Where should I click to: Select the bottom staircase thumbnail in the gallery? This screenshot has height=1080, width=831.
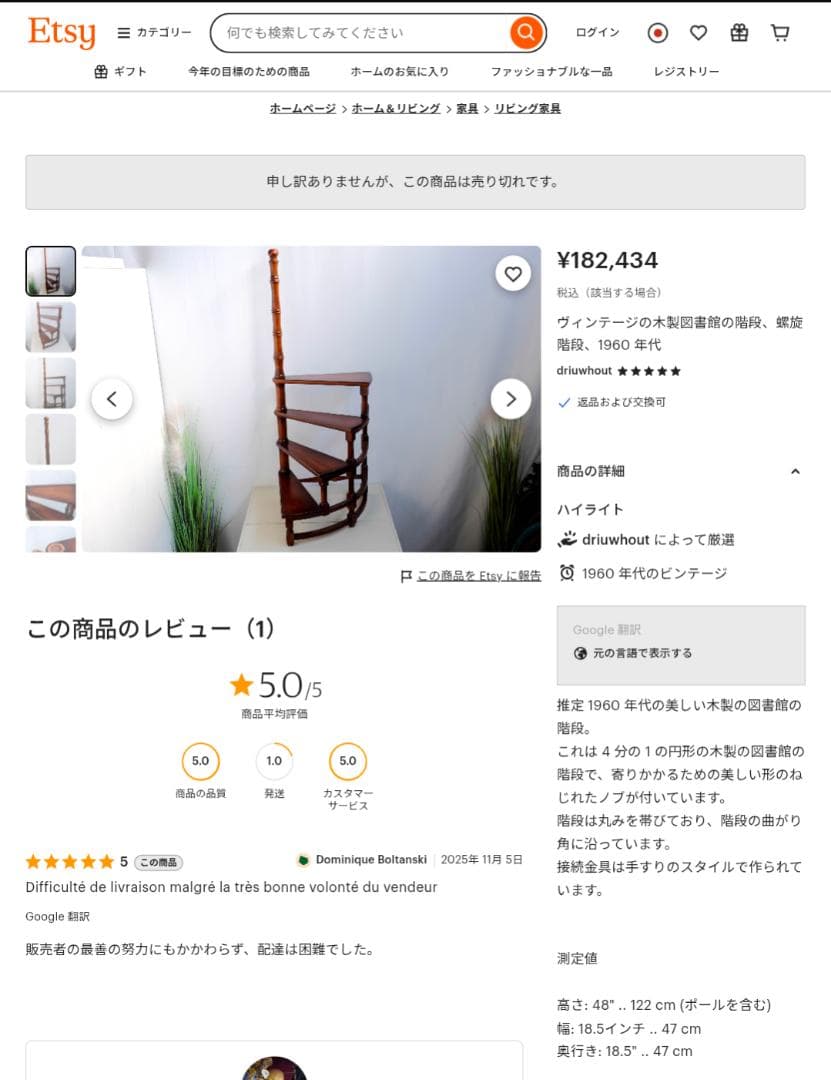(50, 540)
